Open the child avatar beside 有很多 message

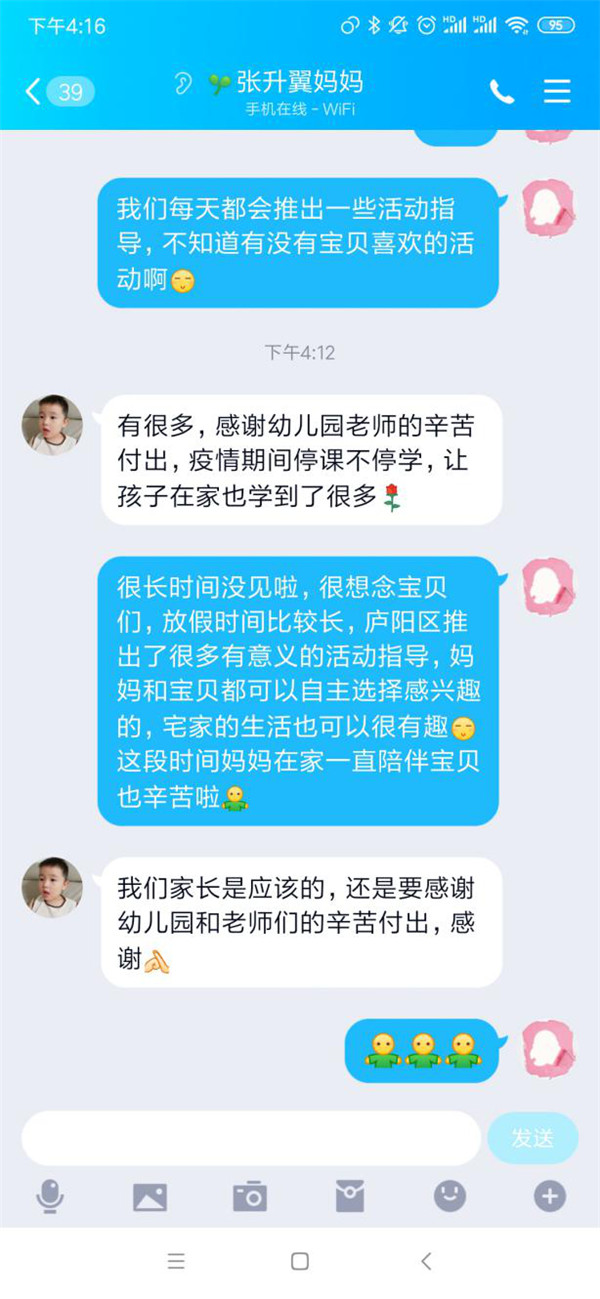pos(52,425)
